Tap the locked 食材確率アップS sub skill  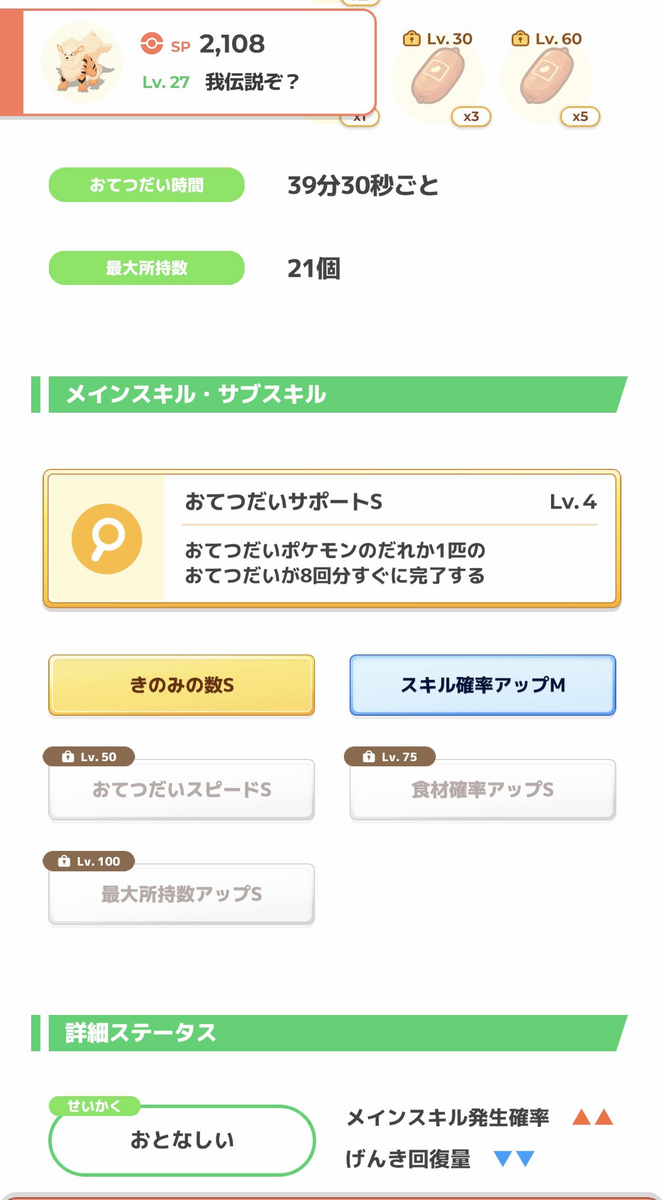tap(483, 789)
